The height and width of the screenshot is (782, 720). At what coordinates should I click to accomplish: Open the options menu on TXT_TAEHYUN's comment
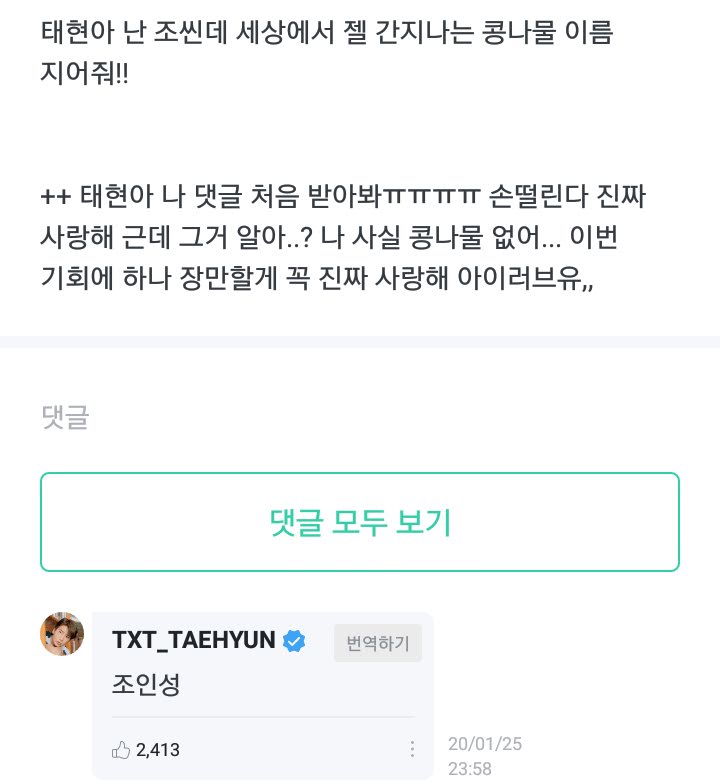click(412, 749)
